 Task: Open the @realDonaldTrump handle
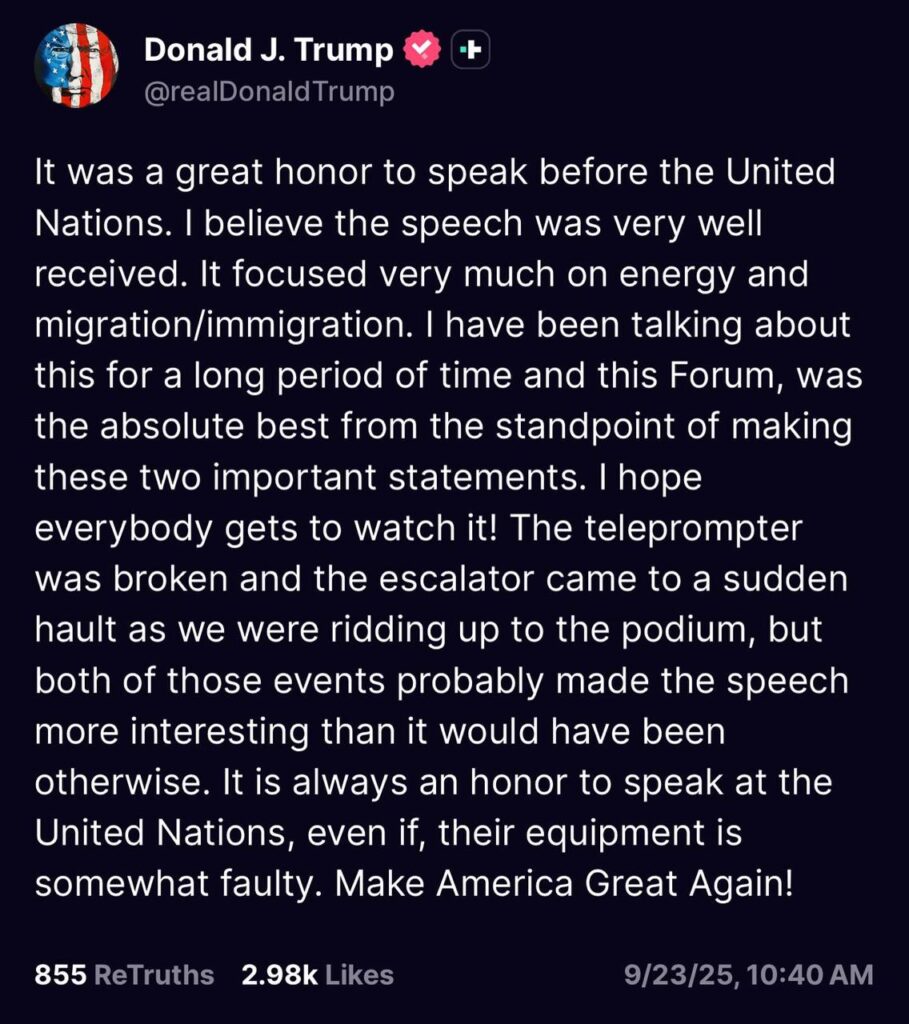click(x=269, y=92)
